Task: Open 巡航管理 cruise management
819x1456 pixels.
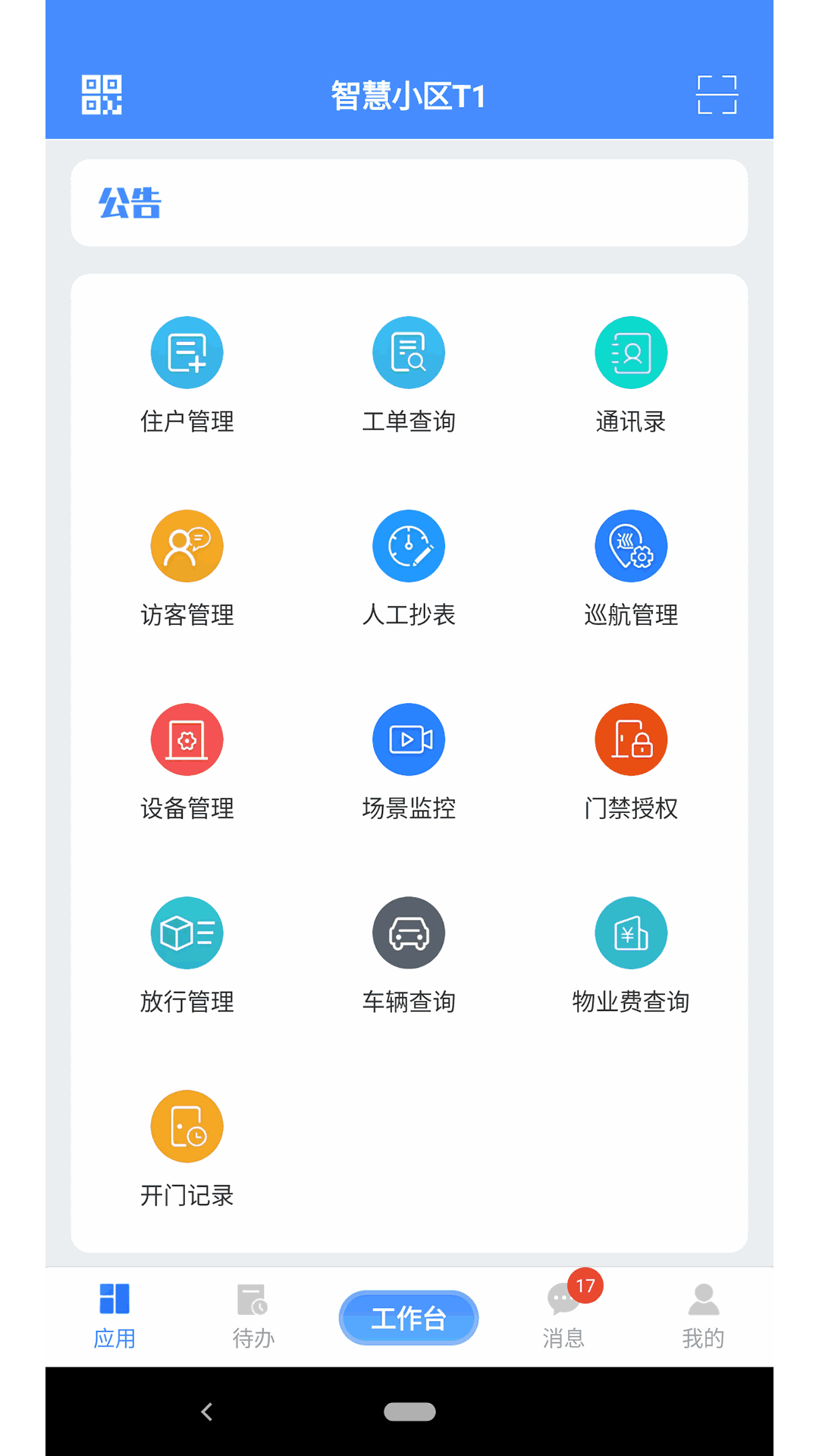Action: pos(630,567)
